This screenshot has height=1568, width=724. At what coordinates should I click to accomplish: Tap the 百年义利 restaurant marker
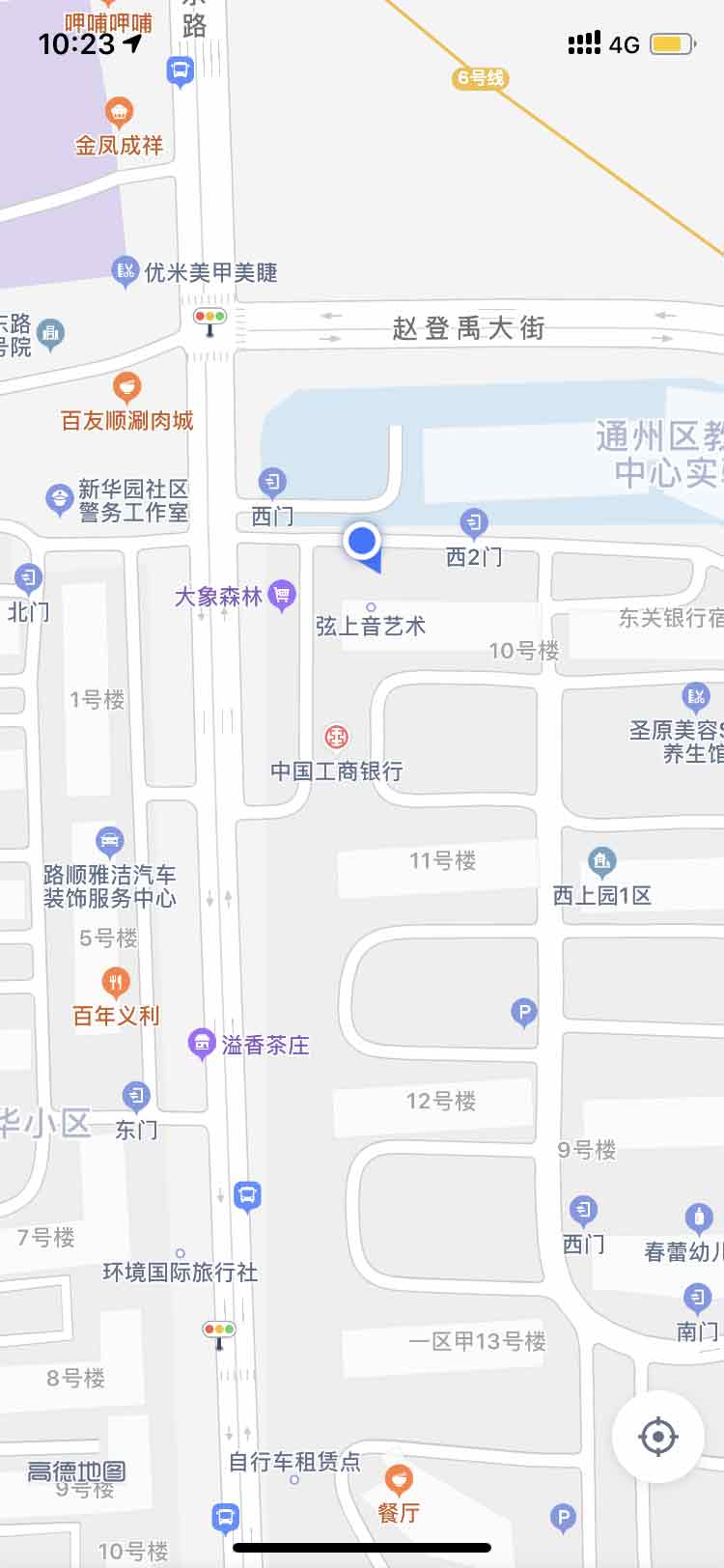(x=116, y=983)
